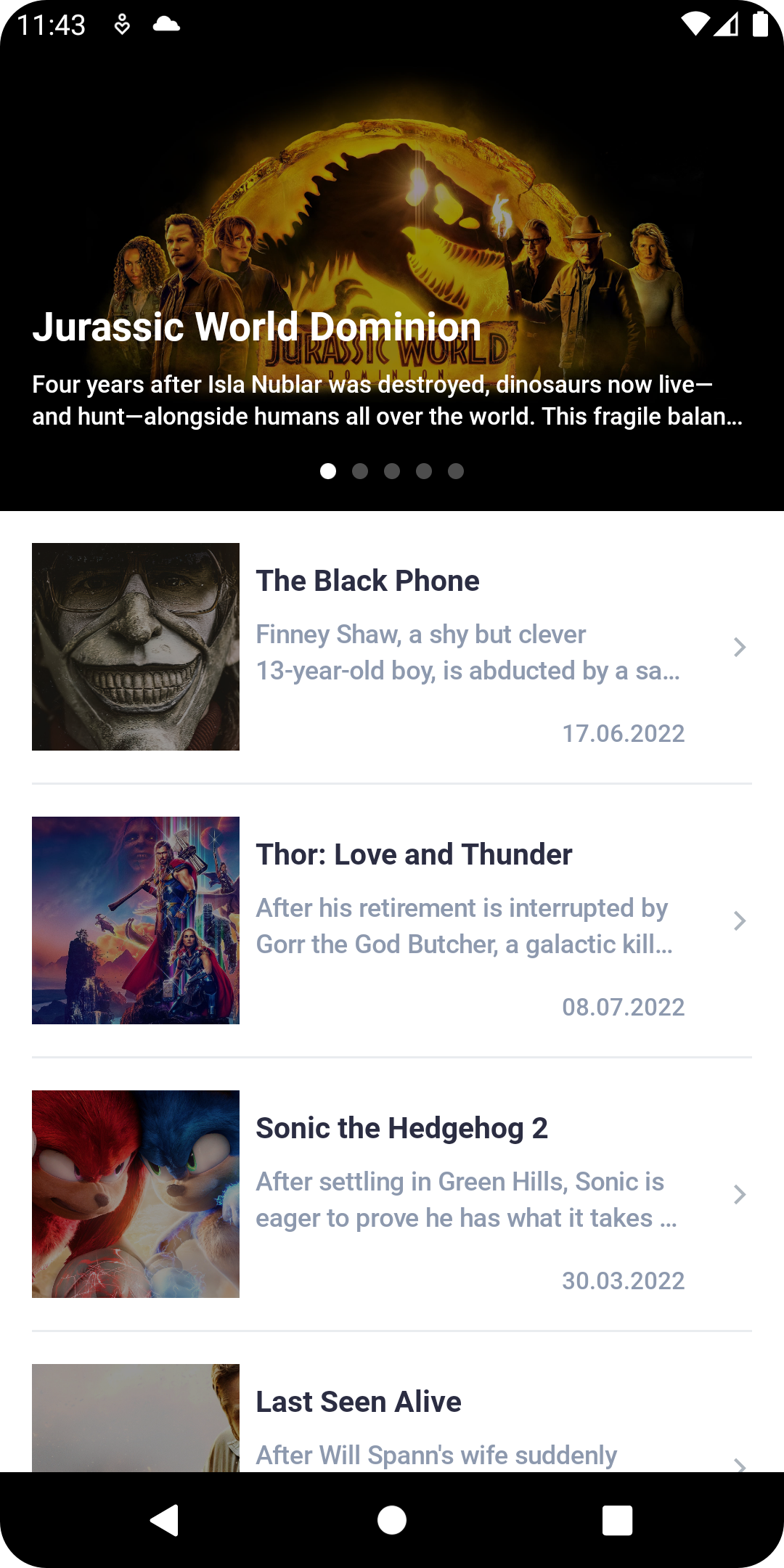This screenshot has height=1568, width=784.
Task: Expand the Thor: Love and Thunder description
Action: tap(463, 926)
